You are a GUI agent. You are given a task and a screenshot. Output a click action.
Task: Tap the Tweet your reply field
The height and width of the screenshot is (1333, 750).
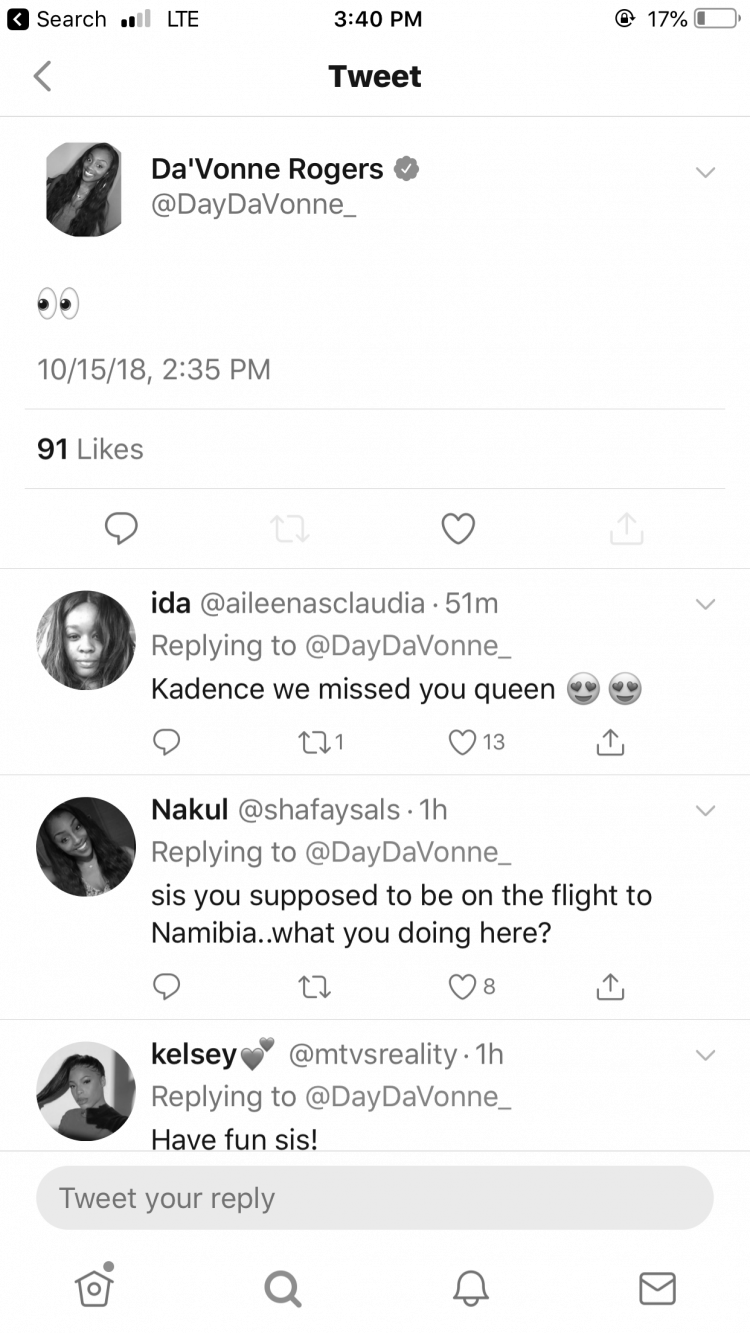pos(375,1198)
